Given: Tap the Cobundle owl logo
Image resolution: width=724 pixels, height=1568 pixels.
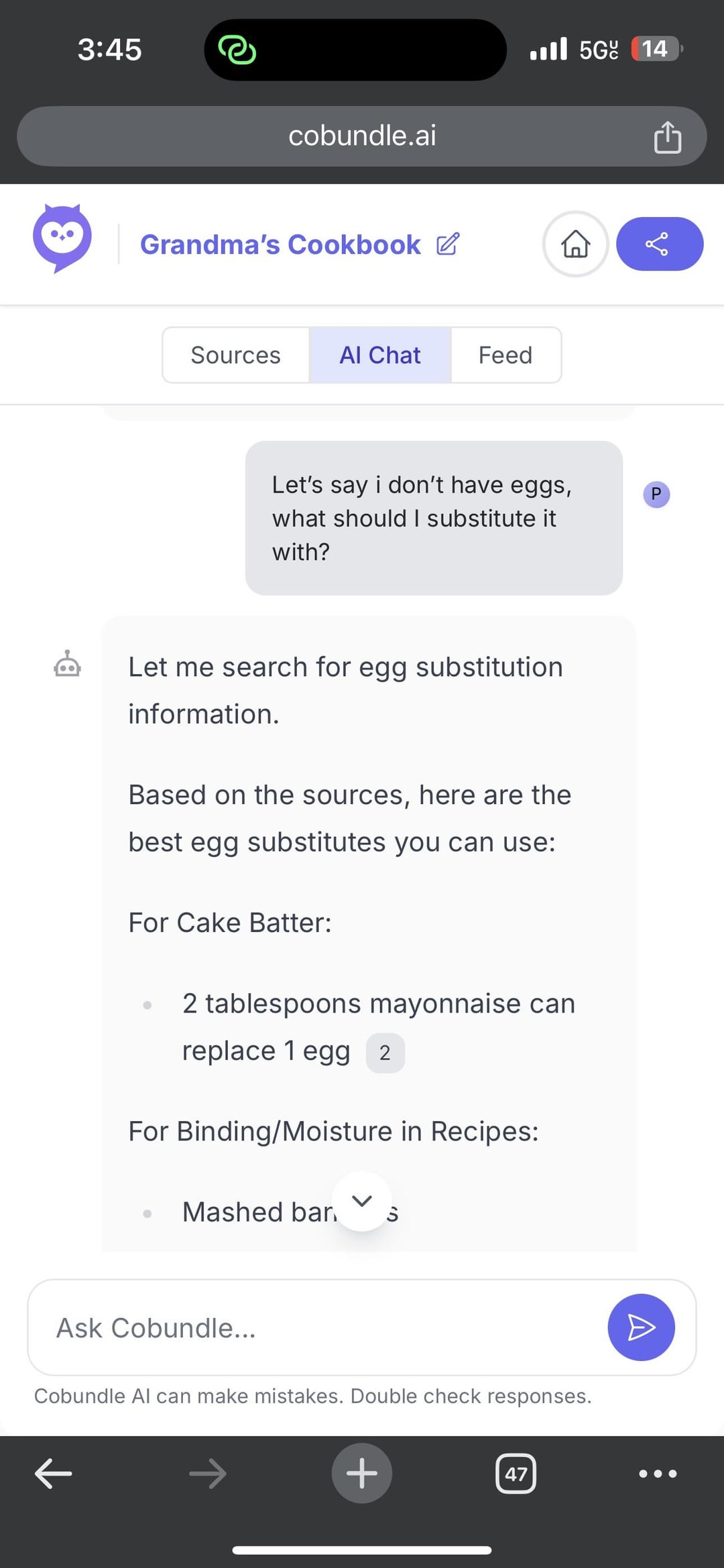Looking at the screenshot, I should point(62,238).
